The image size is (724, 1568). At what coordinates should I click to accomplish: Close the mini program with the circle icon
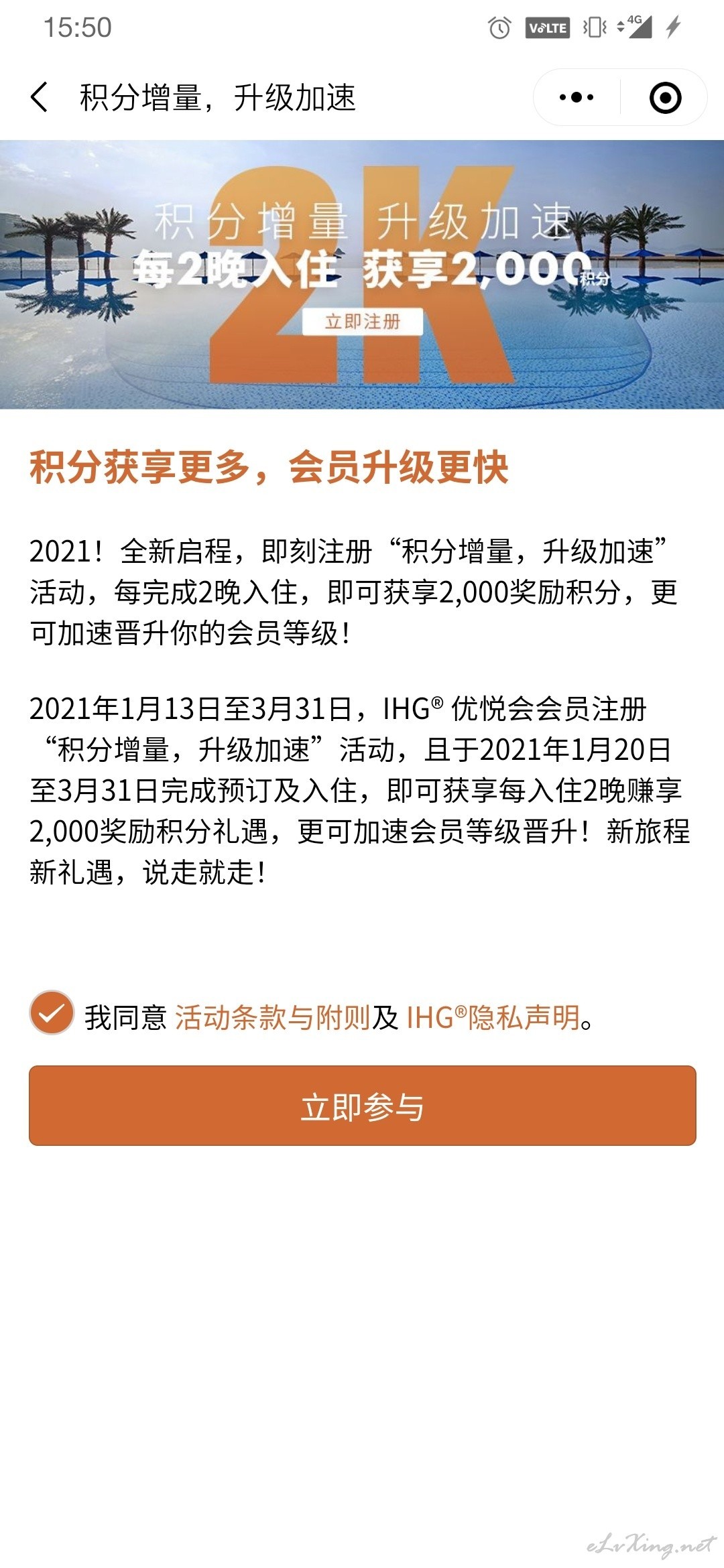[x=665, y=98]
